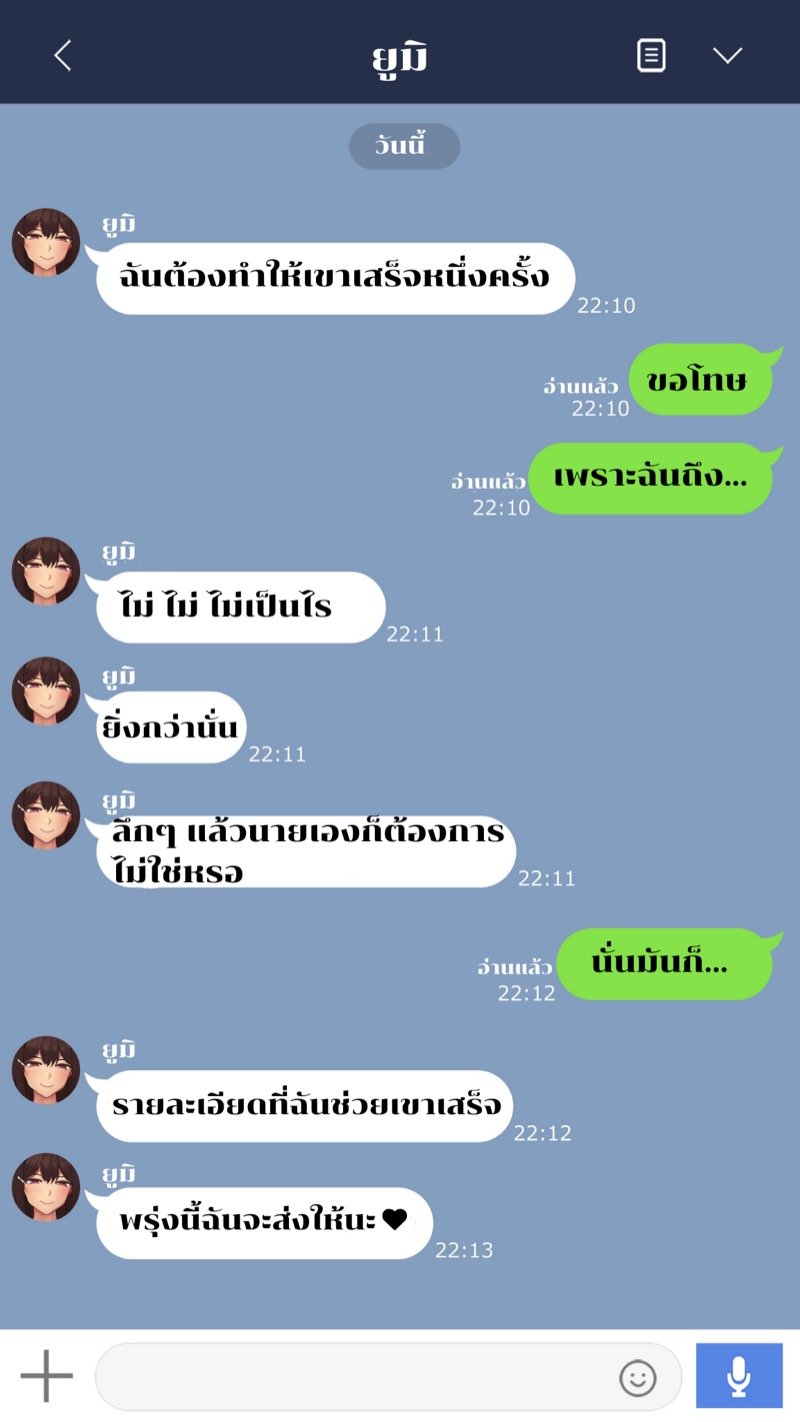This screenshot has width=800, height=1422.
Task: Open the notes icon in header
Action: tap(651, 55)
